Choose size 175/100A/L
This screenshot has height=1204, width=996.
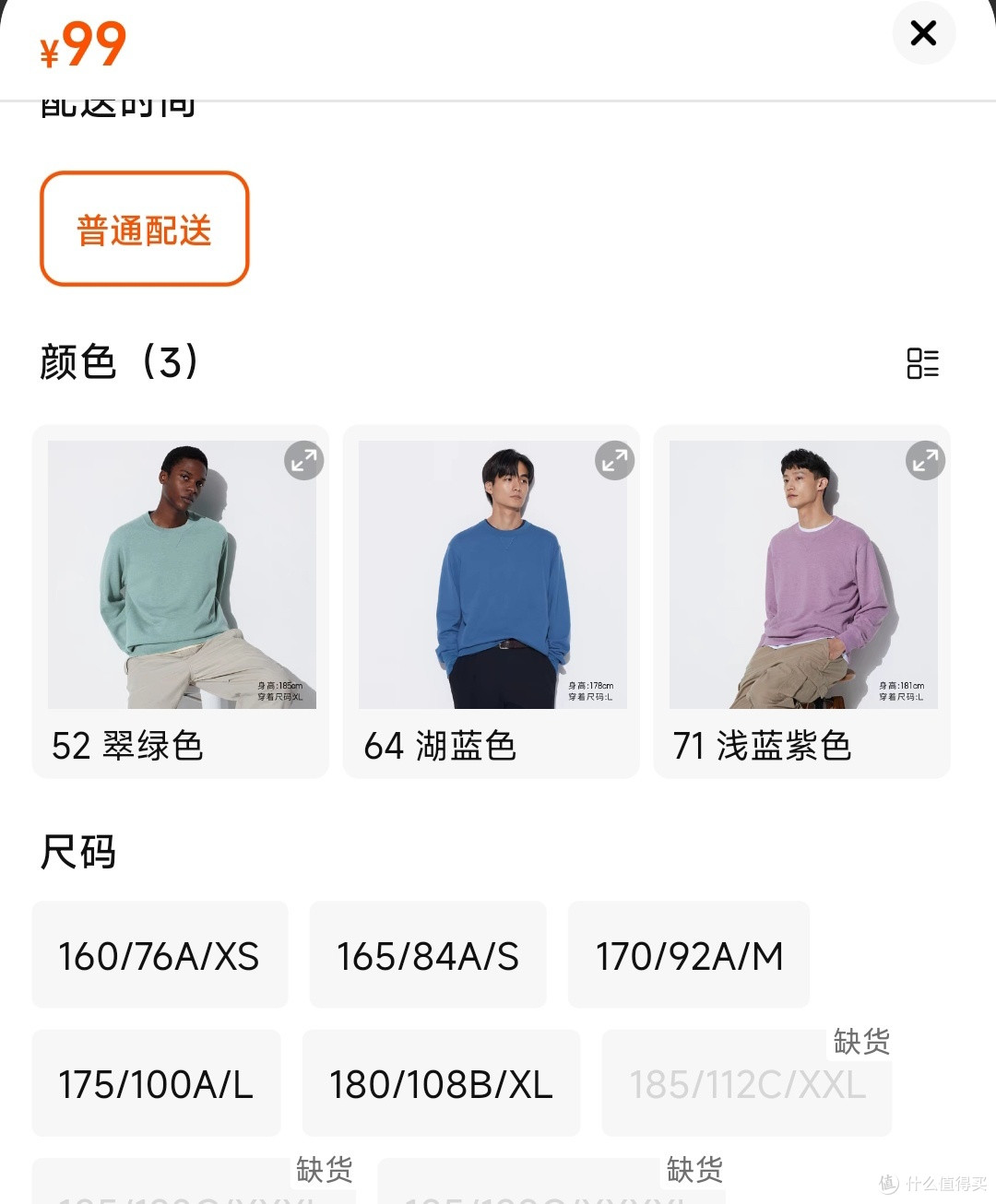(x=155, y=1083)
